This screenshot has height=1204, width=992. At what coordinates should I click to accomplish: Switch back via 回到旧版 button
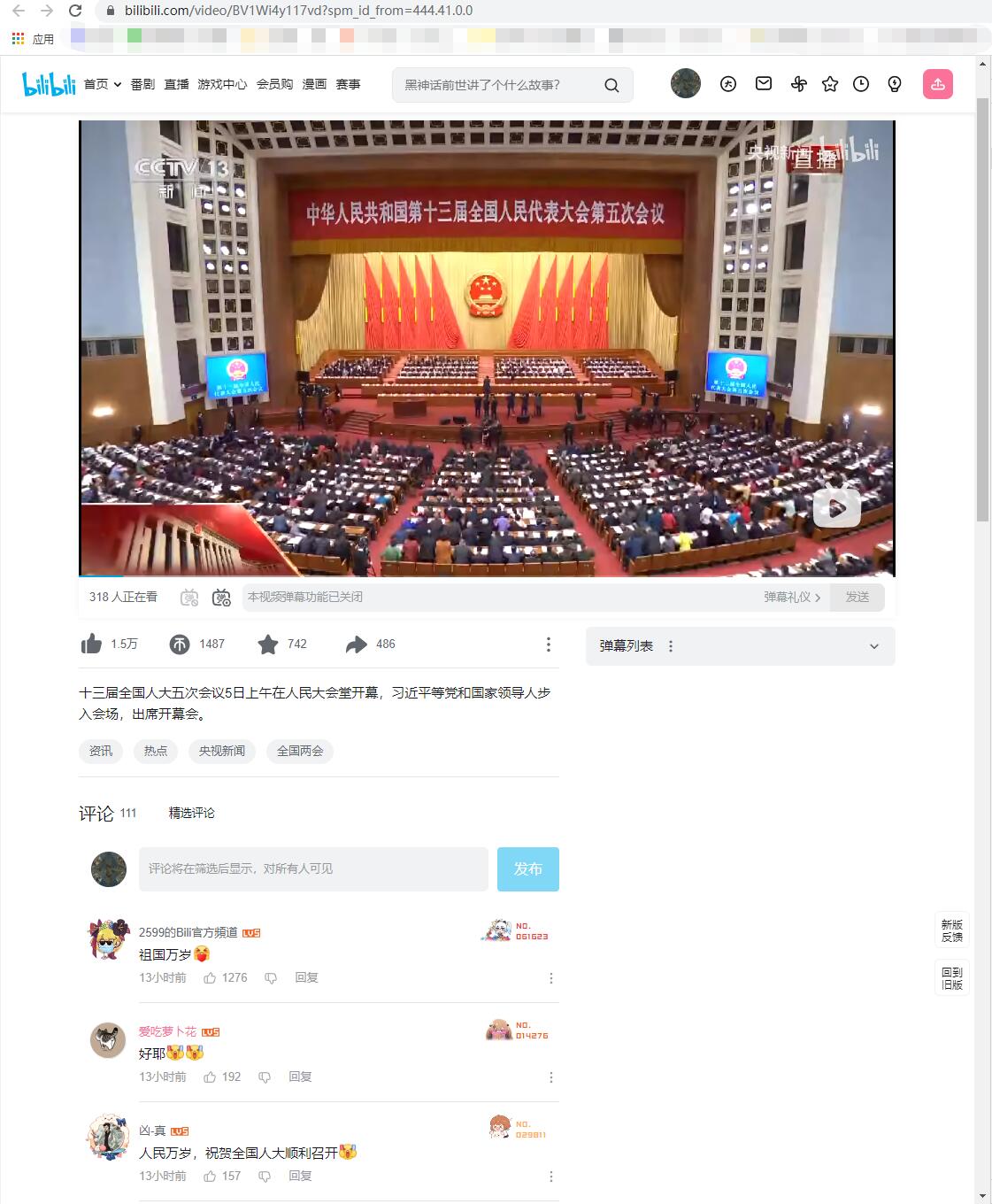point(951,978)
